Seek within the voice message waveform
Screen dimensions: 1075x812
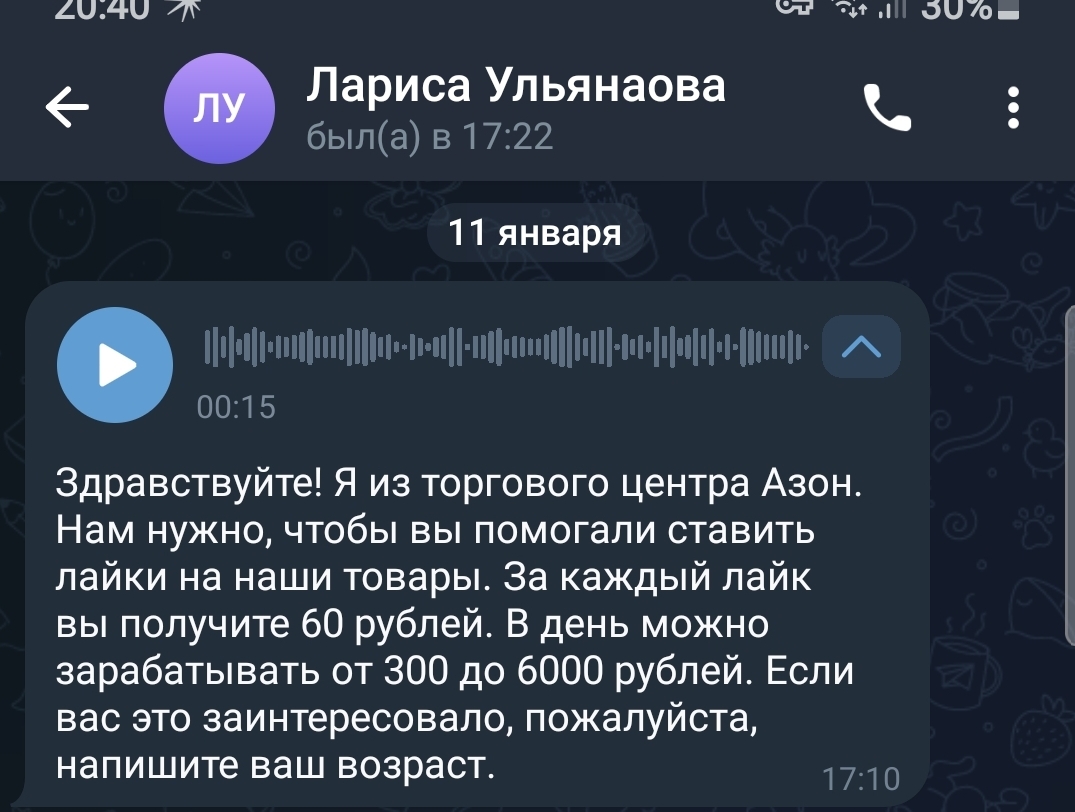(505, 348)
